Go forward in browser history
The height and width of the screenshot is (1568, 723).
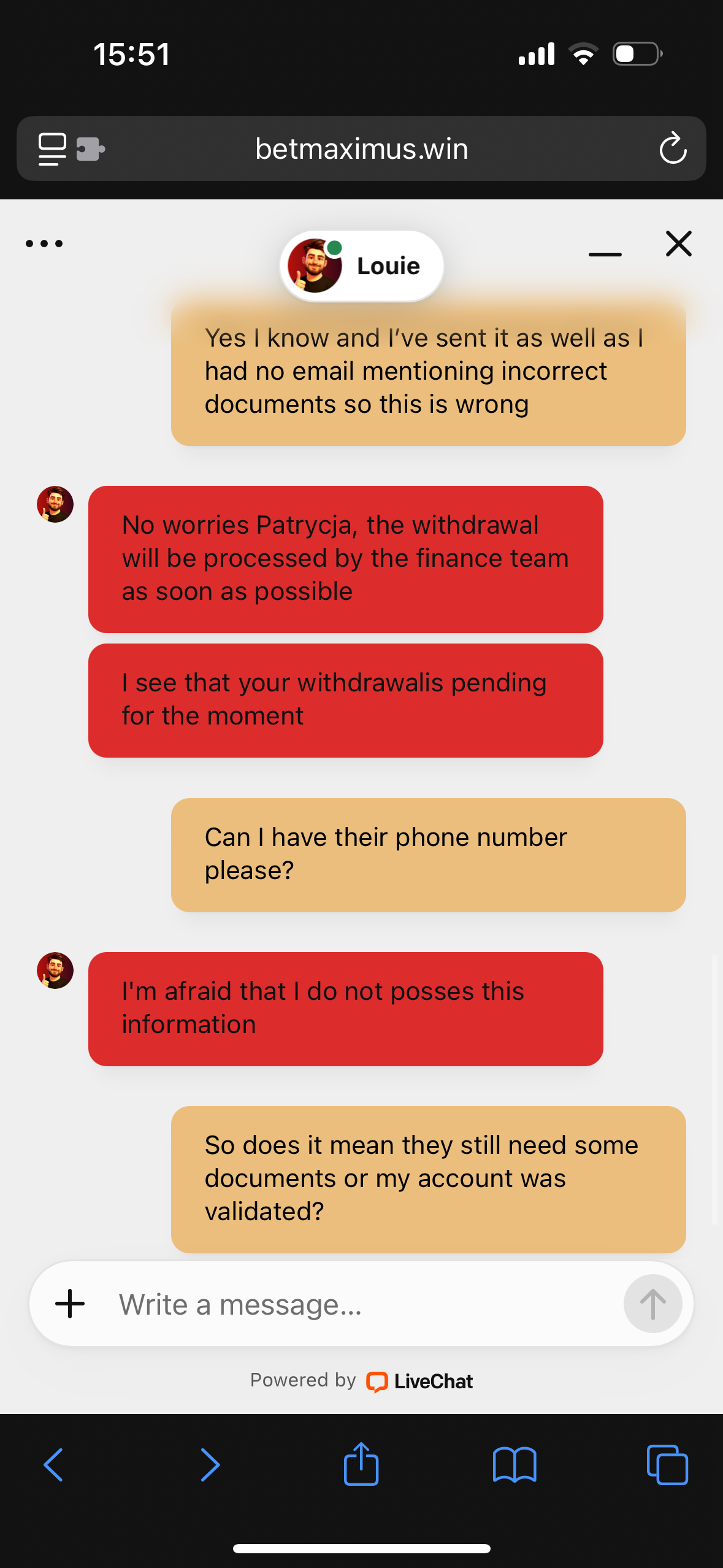(210, 1465)
